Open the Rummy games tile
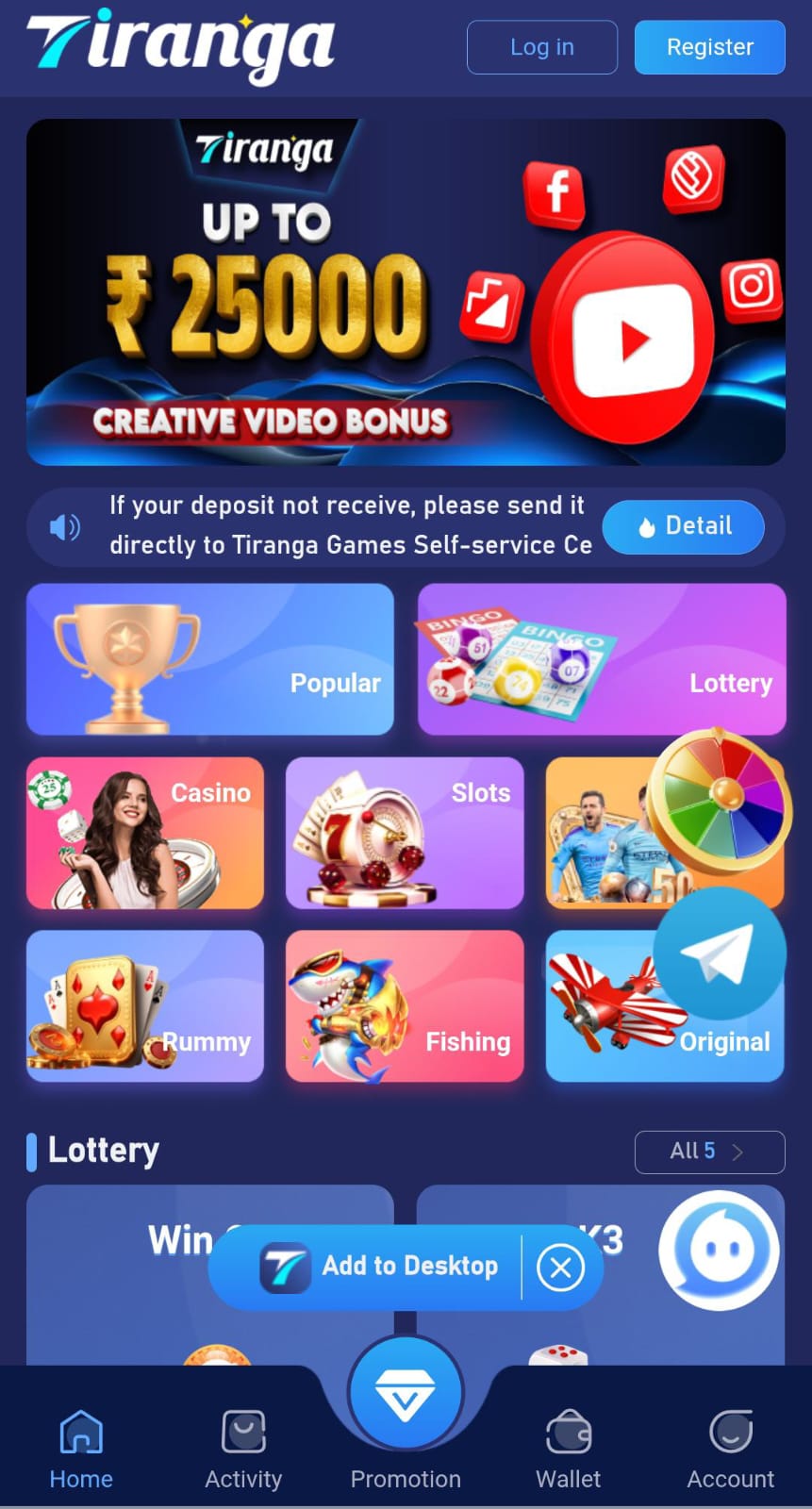This screenshot has width=812, height=1509. click(x=145, y=1005)
